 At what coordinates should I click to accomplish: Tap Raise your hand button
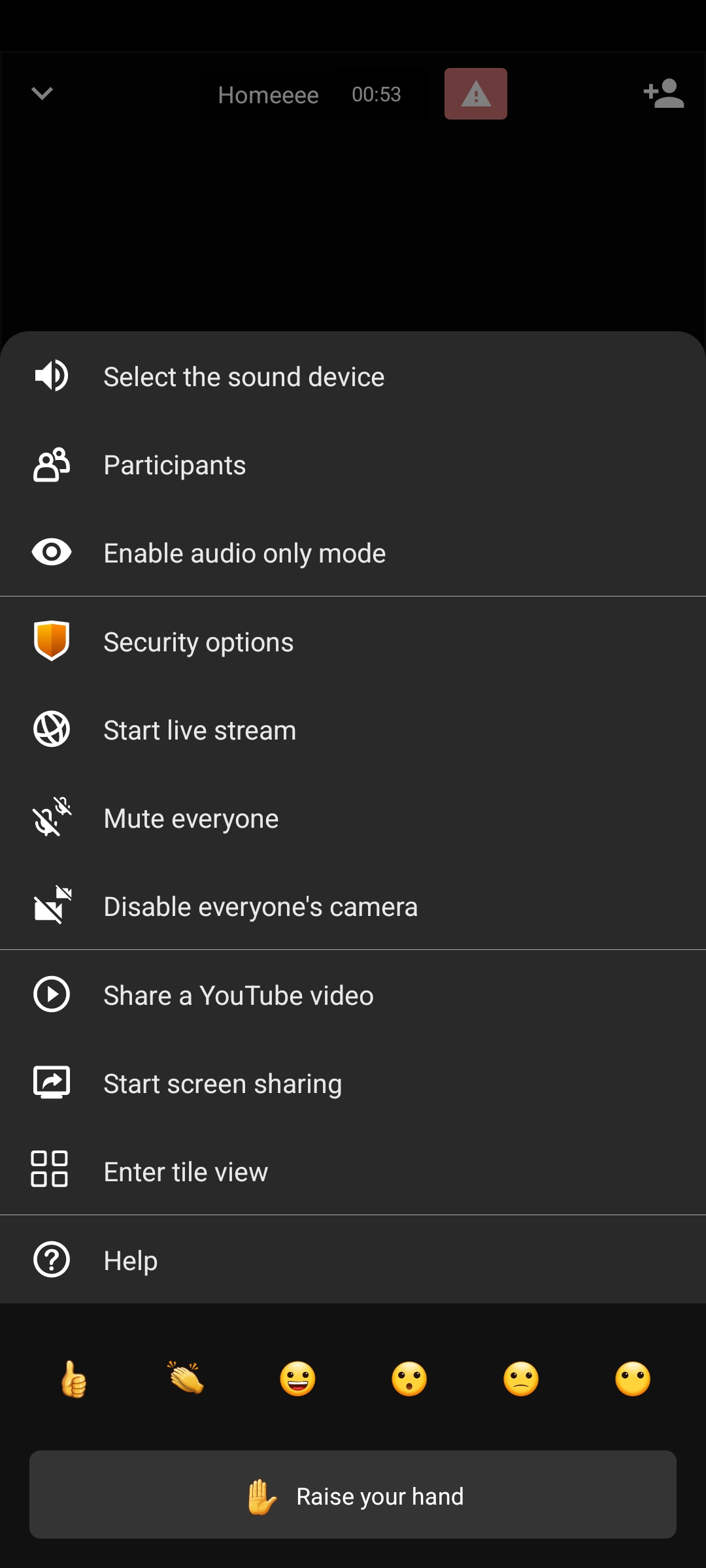[x=353, y=1495]
